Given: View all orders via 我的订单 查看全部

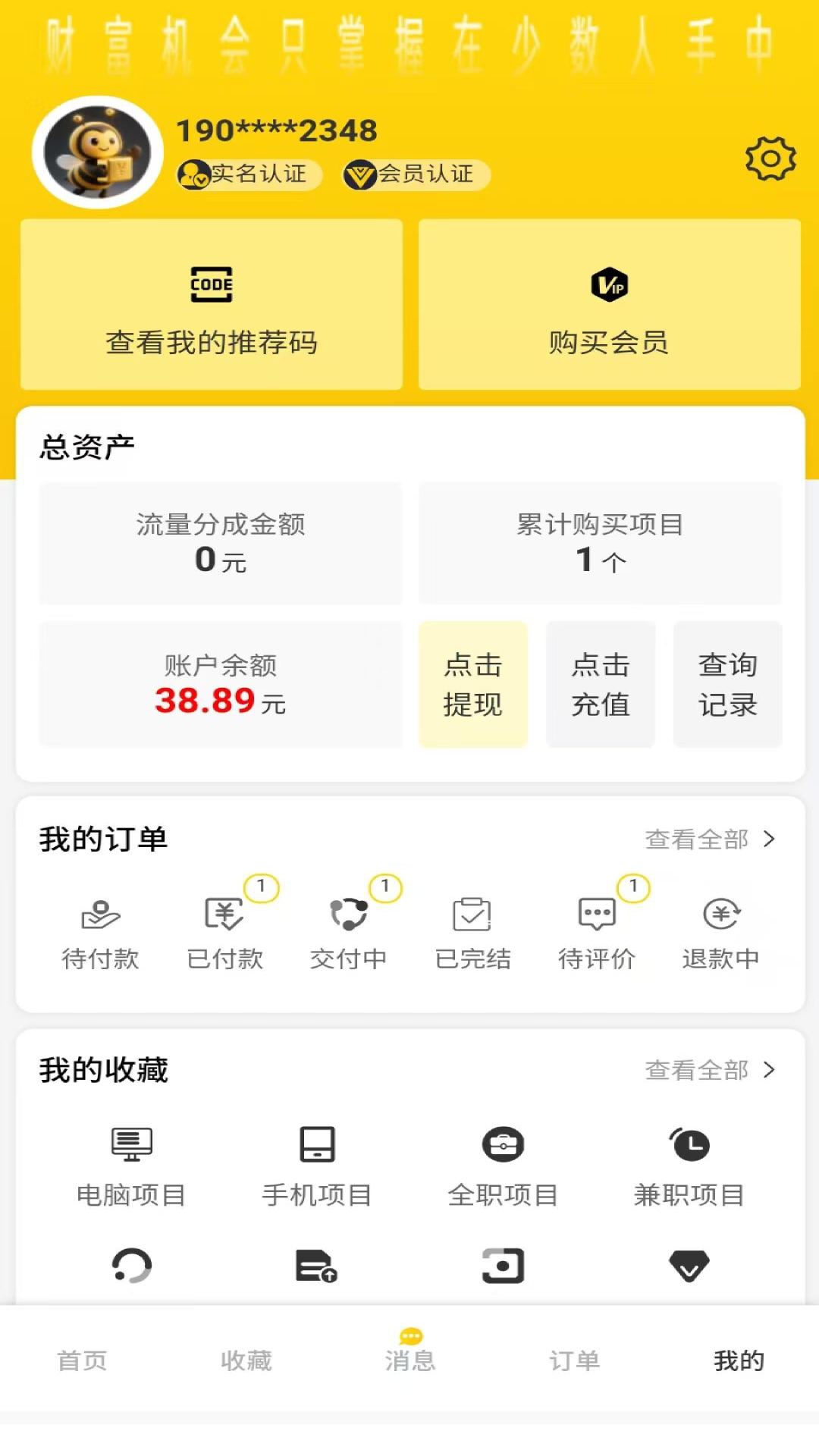Looking at the screenshot, I should click(710, 839).
